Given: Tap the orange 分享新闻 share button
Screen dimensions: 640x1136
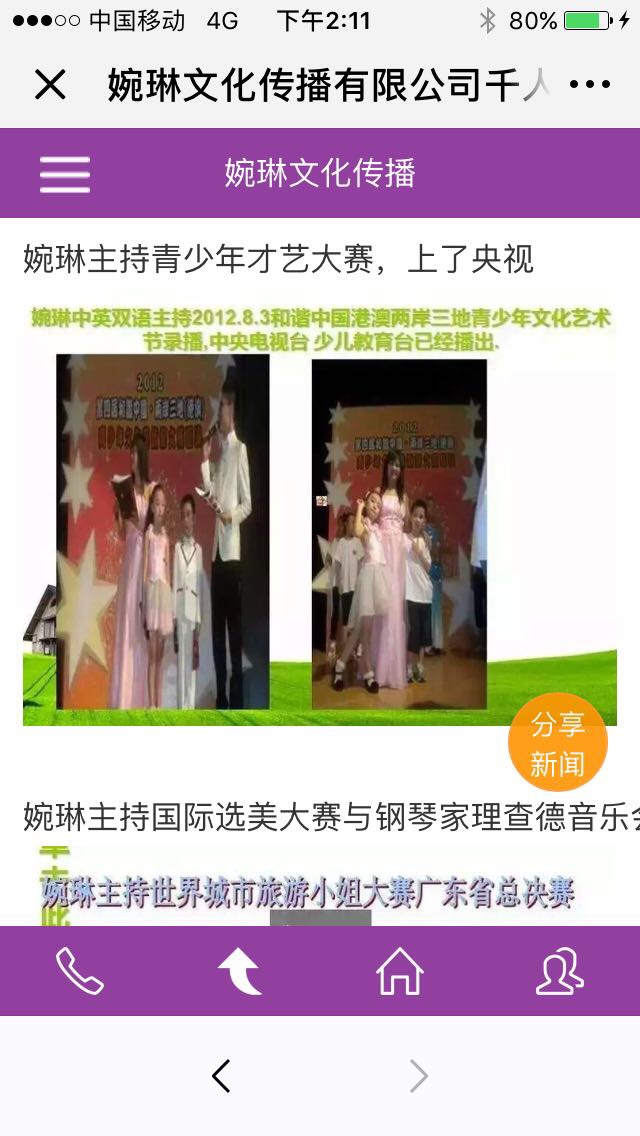Looking at the screenshot, I should pos(557,743).
